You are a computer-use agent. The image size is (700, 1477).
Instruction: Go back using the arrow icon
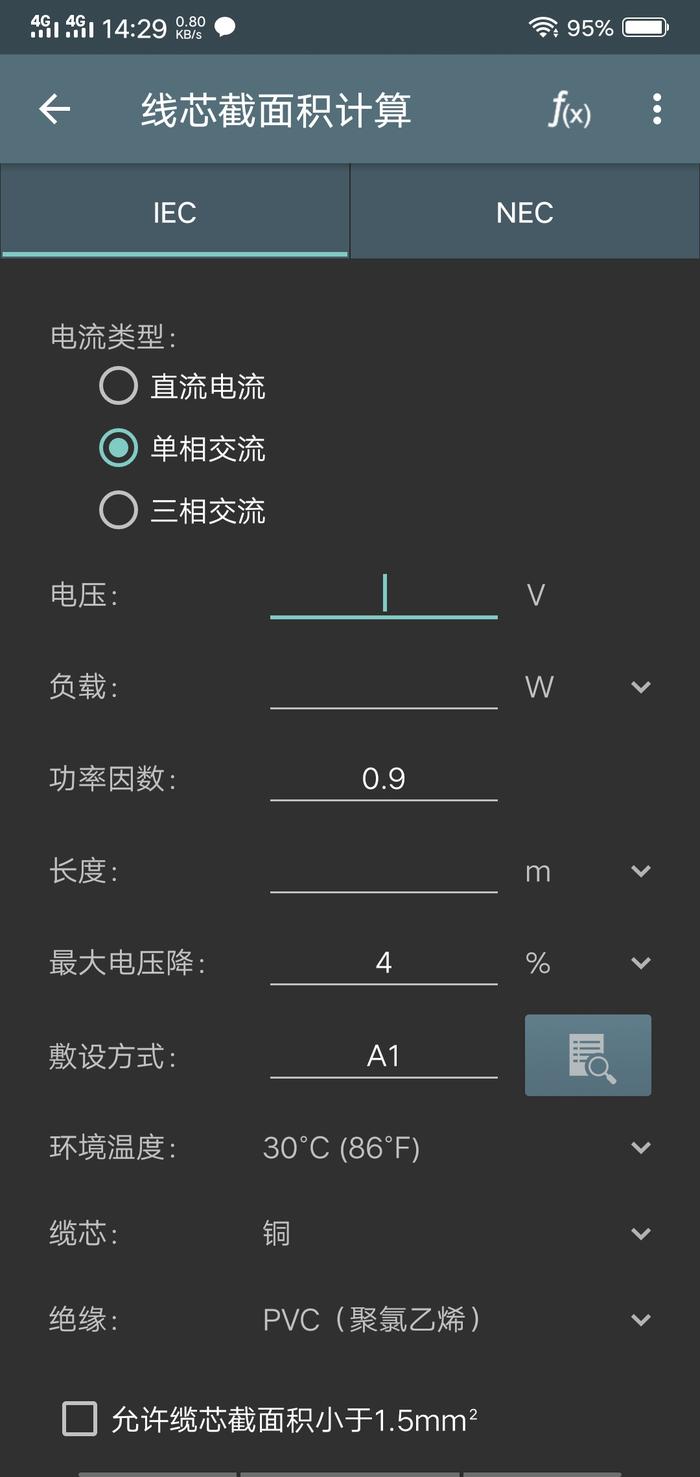click(55, 109)
